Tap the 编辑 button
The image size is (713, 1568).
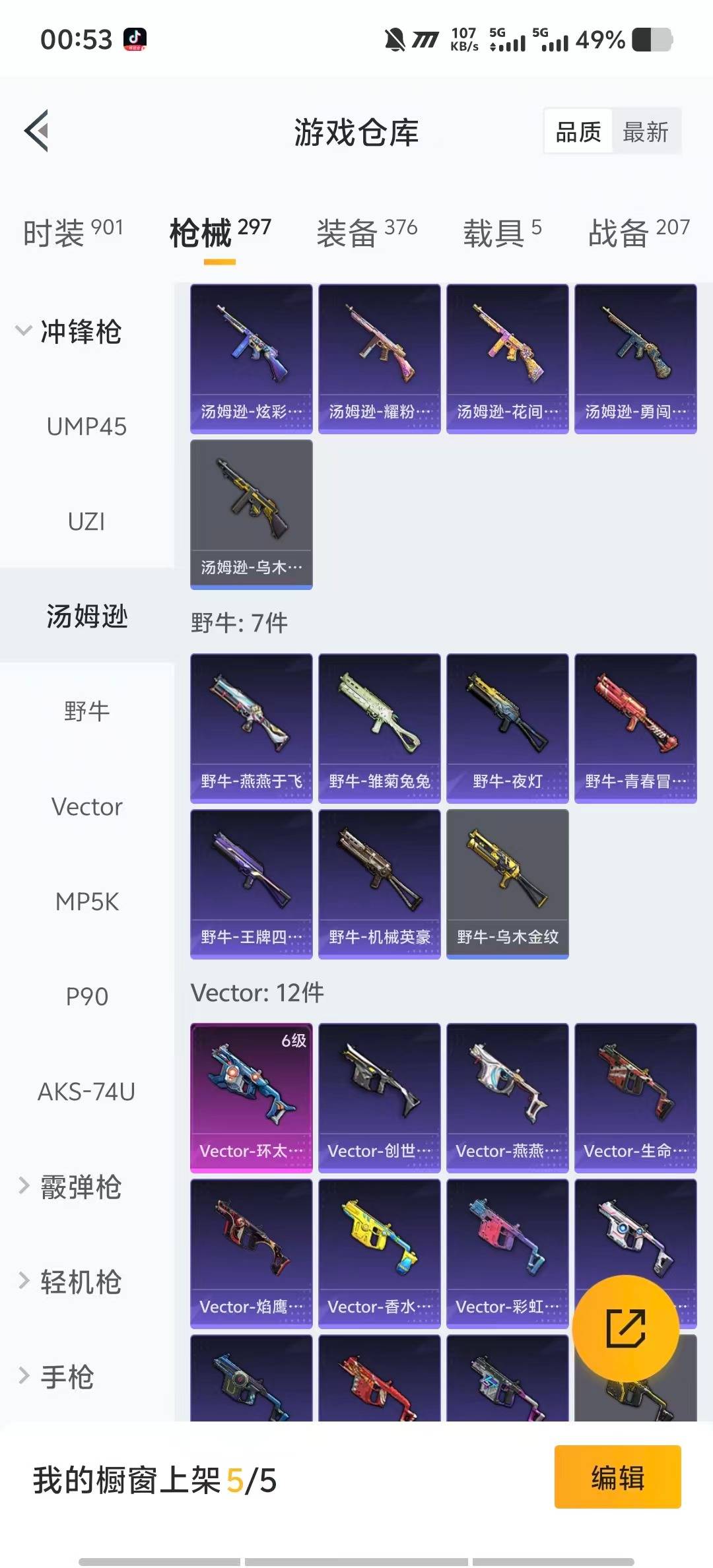click(x=617, y=1477)
